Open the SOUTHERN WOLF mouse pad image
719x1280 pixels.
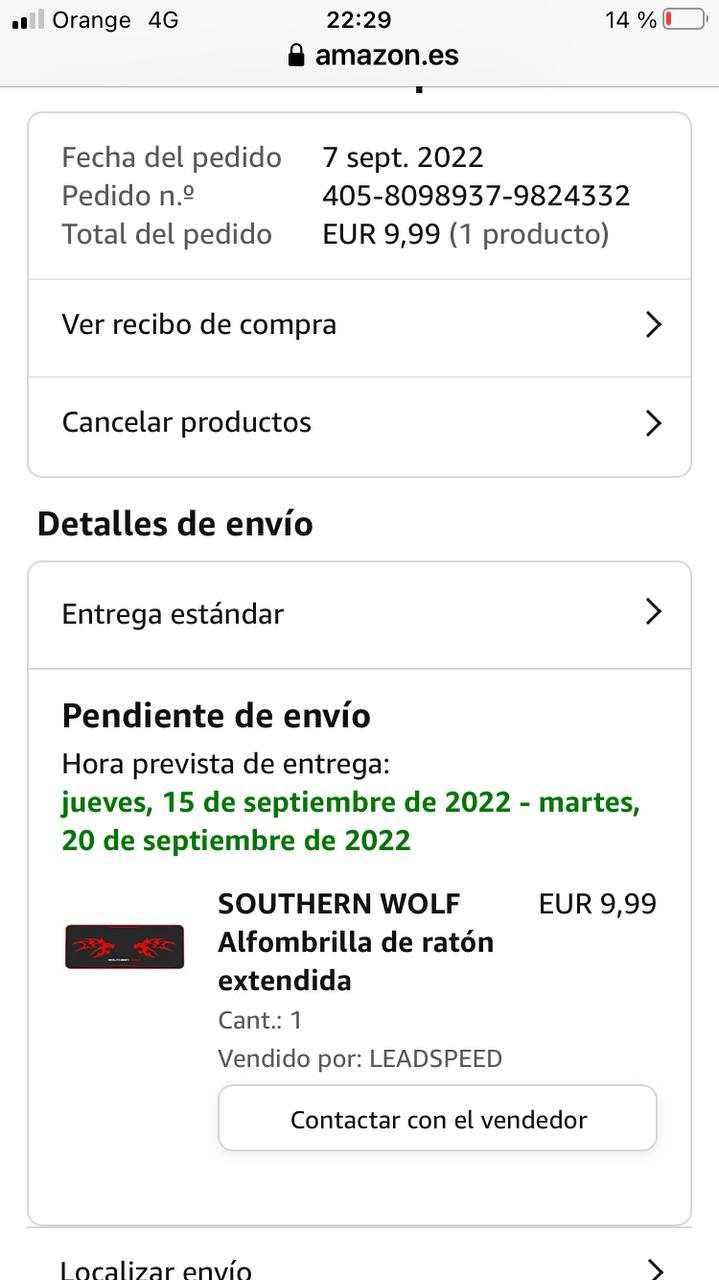point(125,946)
